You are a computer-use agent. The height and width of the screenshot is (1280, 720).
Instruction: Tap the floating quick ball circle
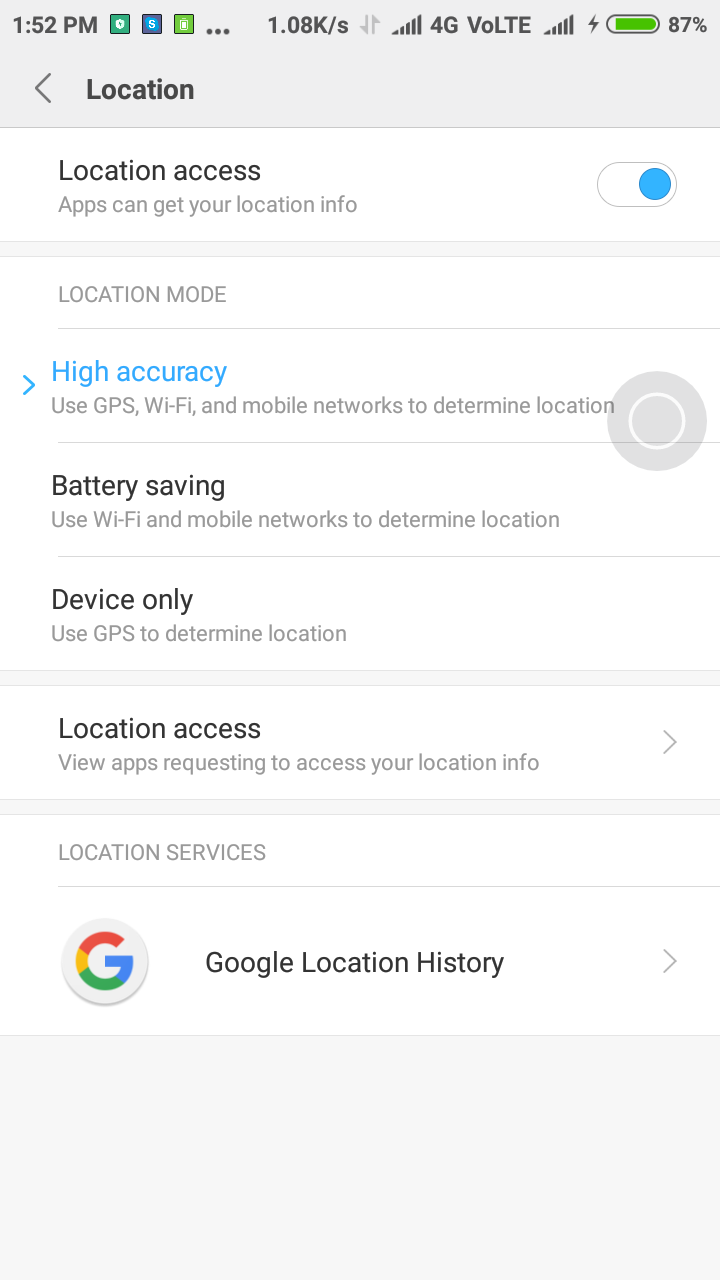pyautogui.click(x=657, y=420)
